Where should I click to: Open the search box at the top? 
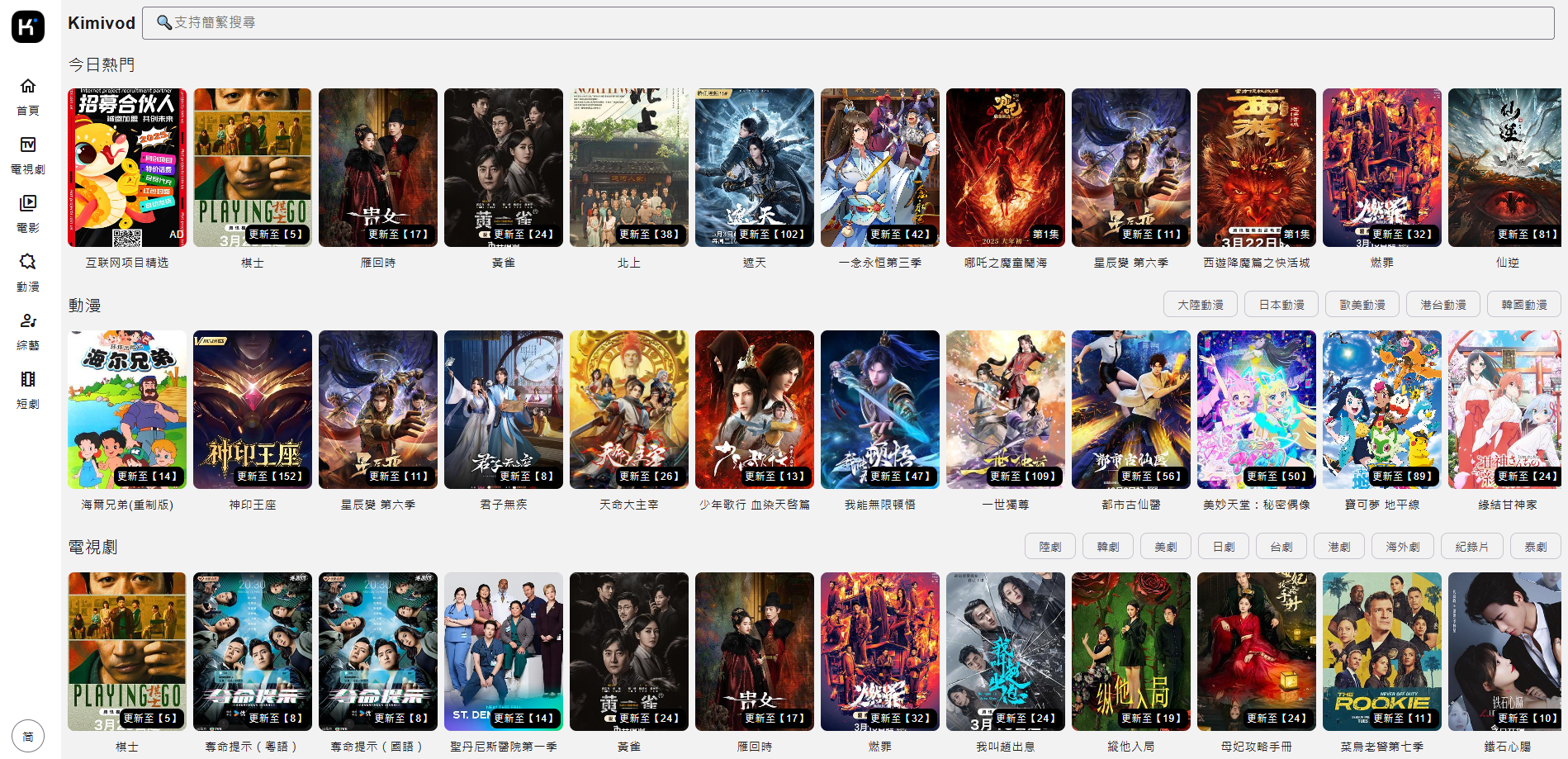coord(847,22)
